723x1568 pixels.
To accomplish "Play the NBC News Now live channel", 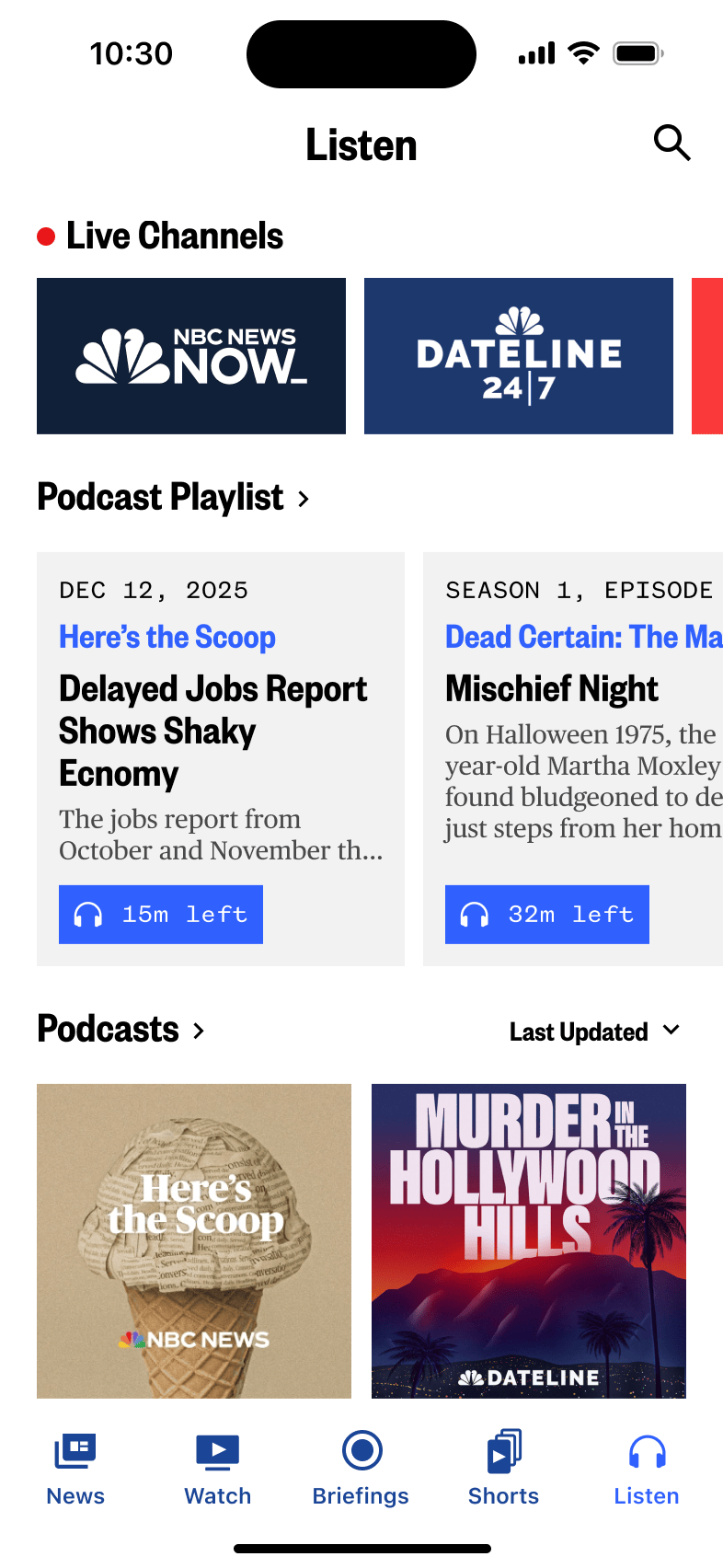I will pos(191,356).
